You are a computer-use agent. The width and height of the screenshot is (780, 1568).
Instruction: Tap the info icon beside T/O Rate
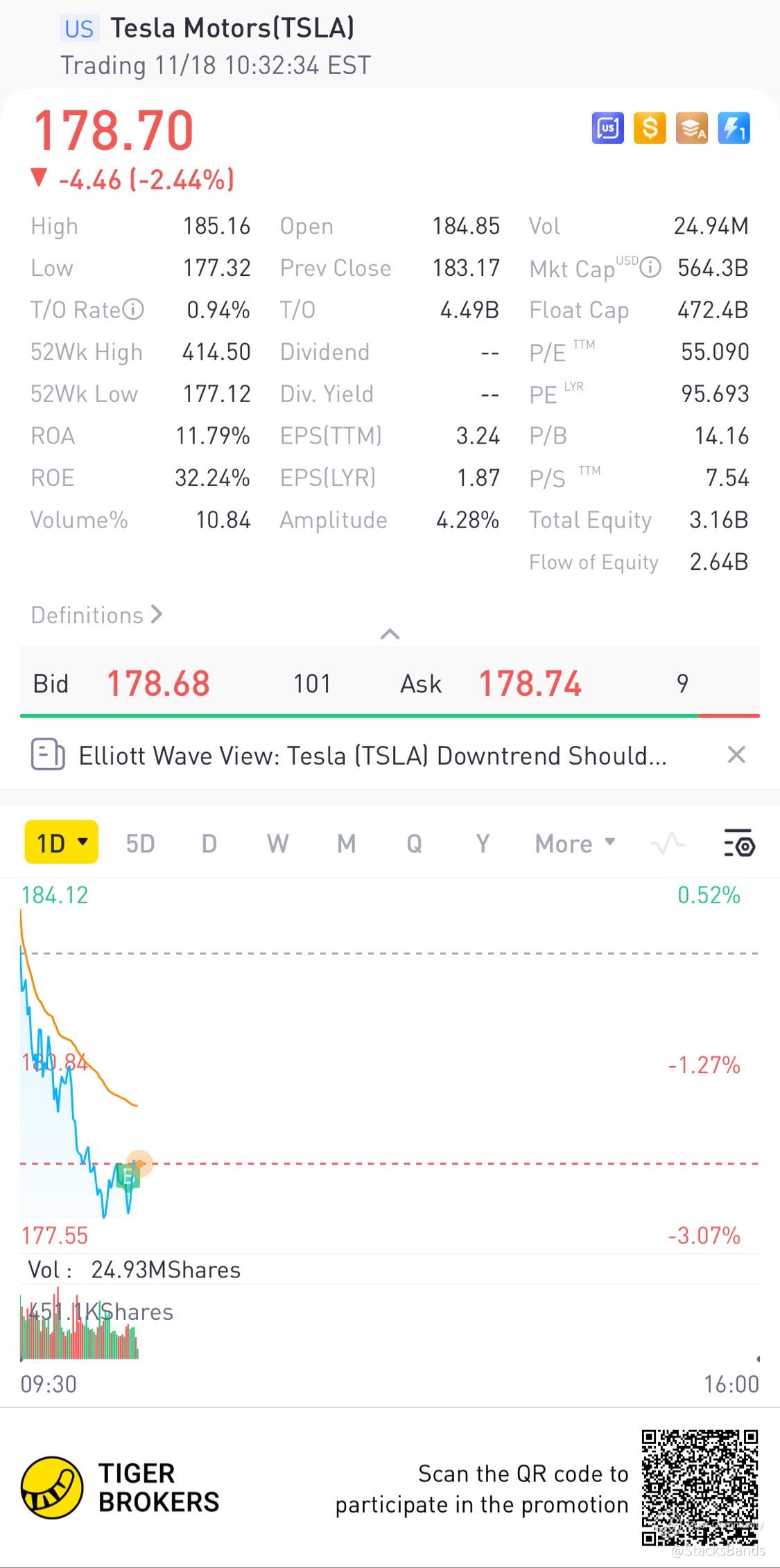pos(133,309)
